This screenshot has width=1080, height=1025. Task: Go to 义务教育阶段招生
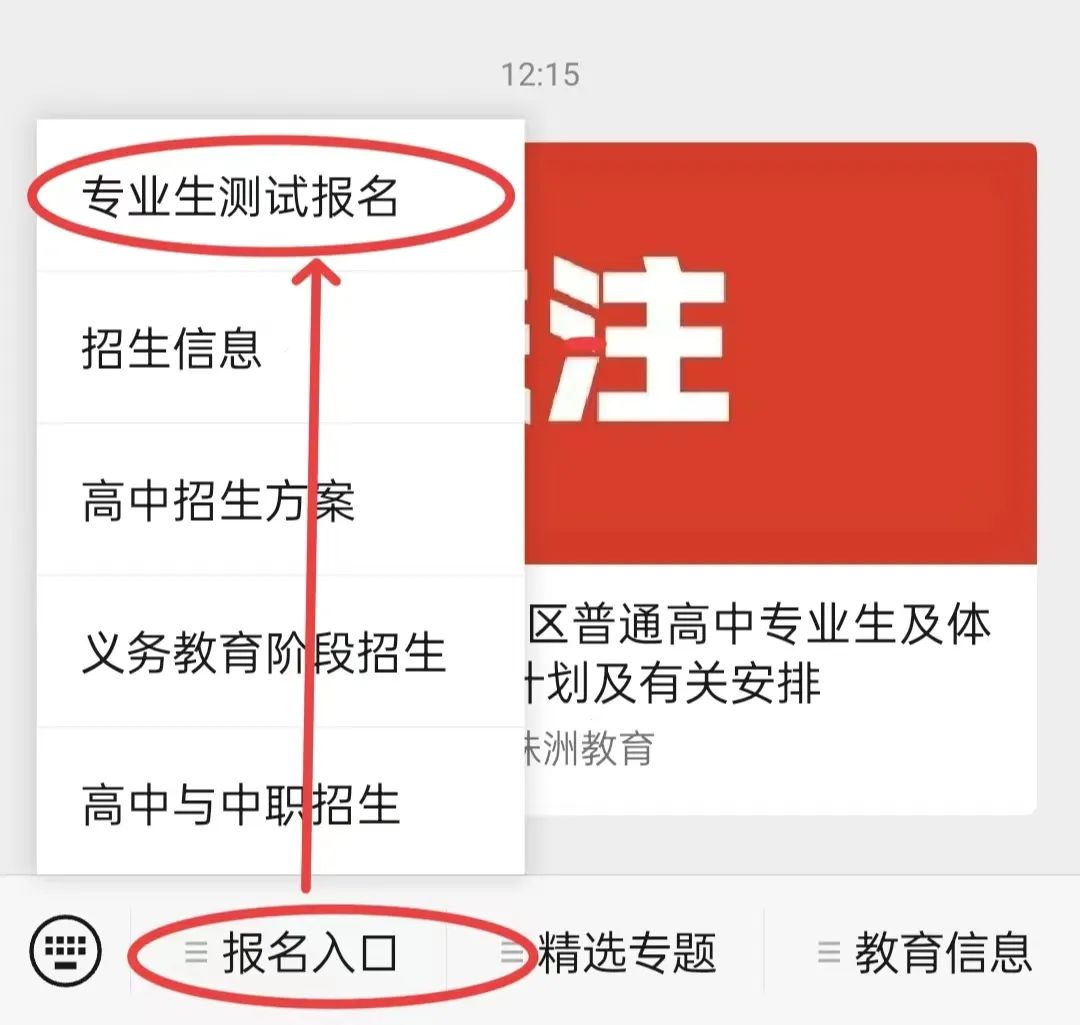pyautogui.click(x=263, y=653)
